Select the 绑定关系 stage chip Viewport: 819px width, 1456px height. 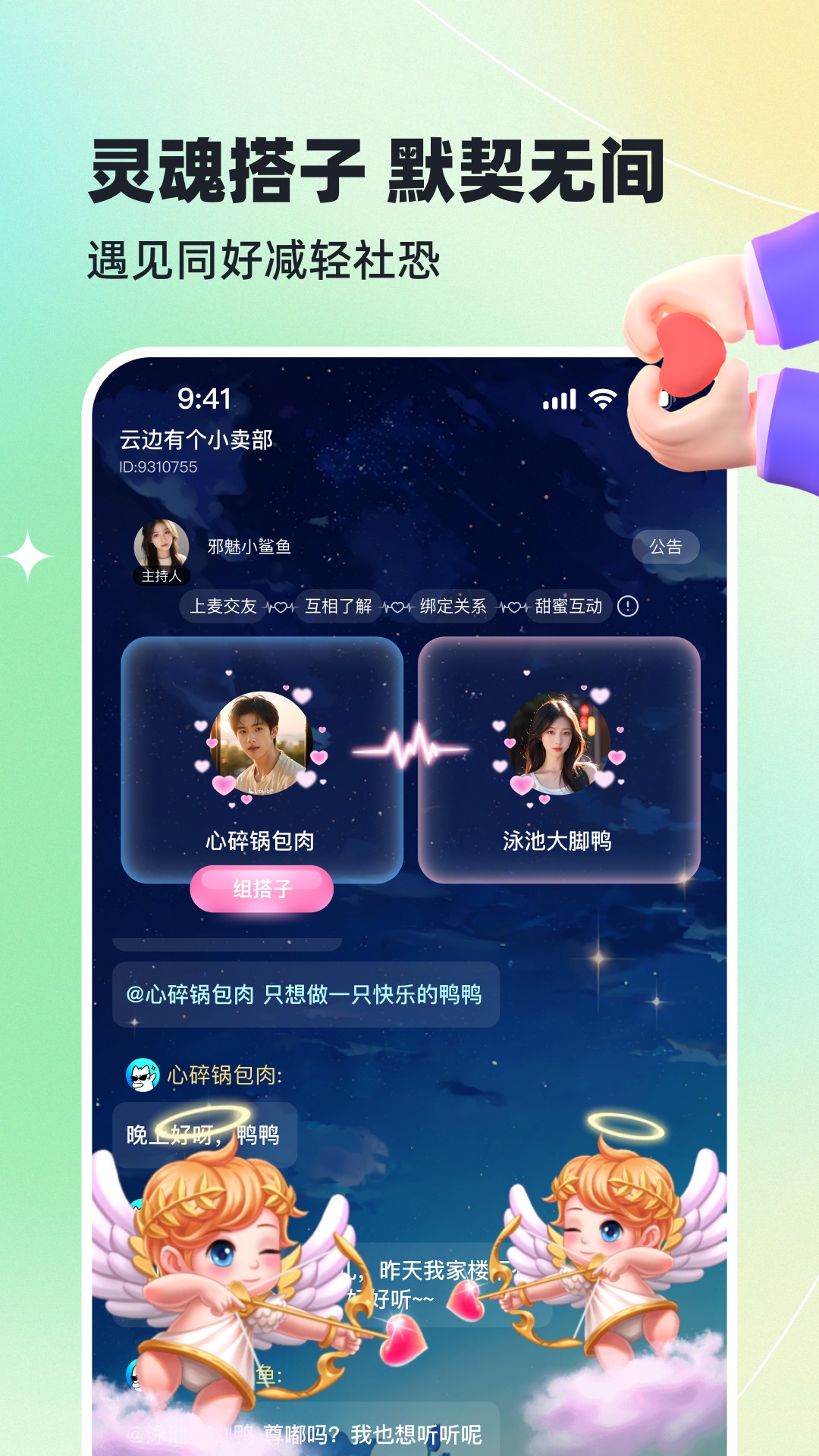453,606
